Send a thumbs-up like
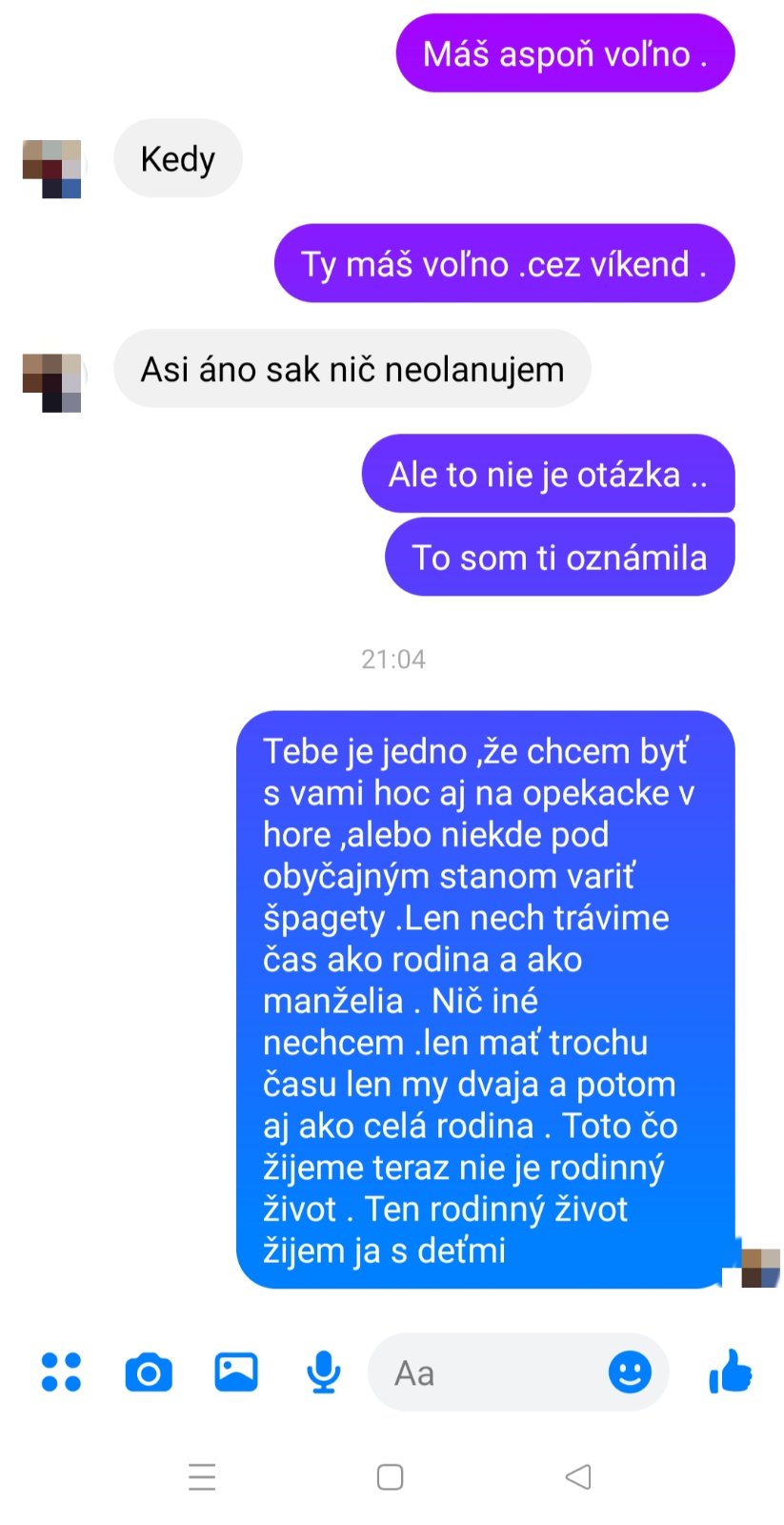This screenshot has width=784, height=1525. (x=731, y=1372)
